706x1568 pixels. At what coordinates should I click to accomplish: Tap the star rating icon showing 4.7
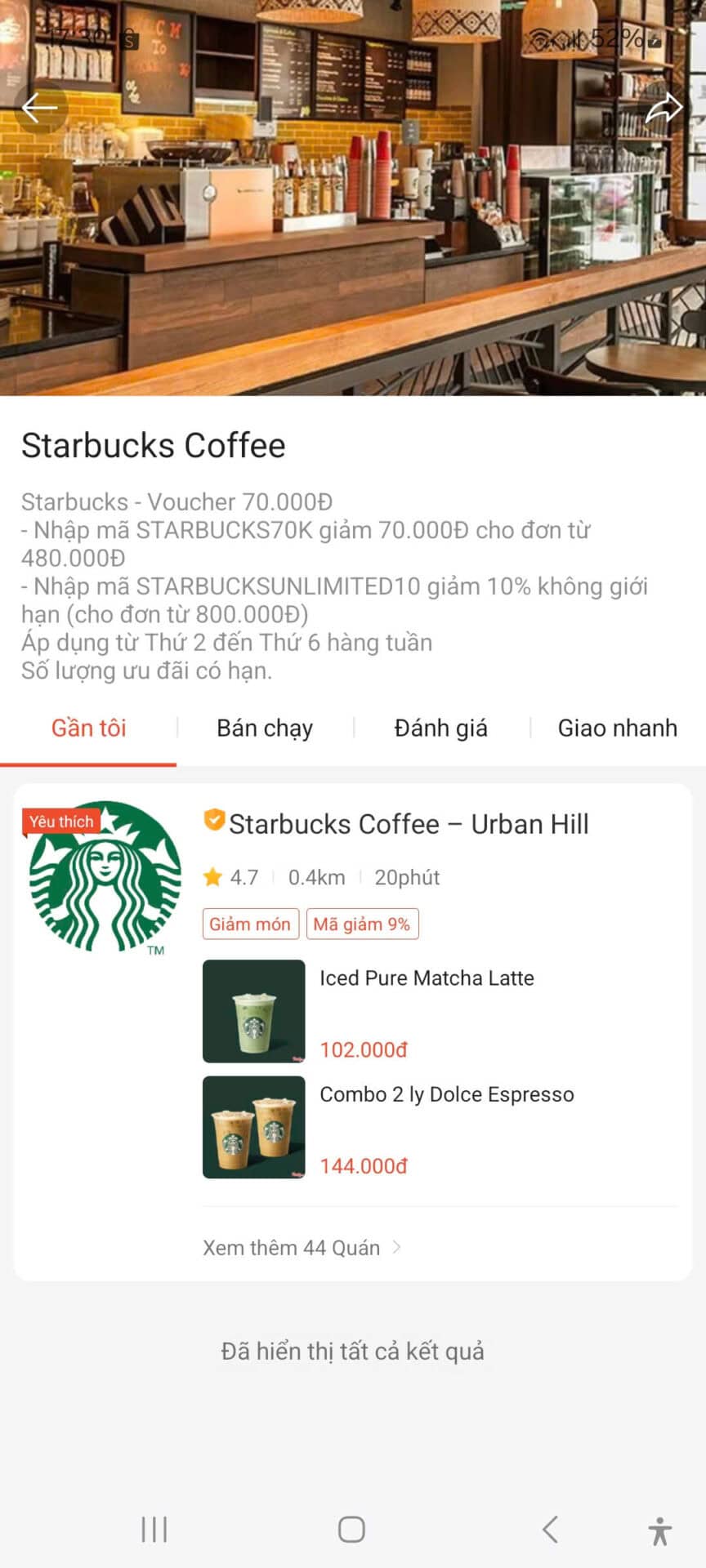(x=214, y=876)
